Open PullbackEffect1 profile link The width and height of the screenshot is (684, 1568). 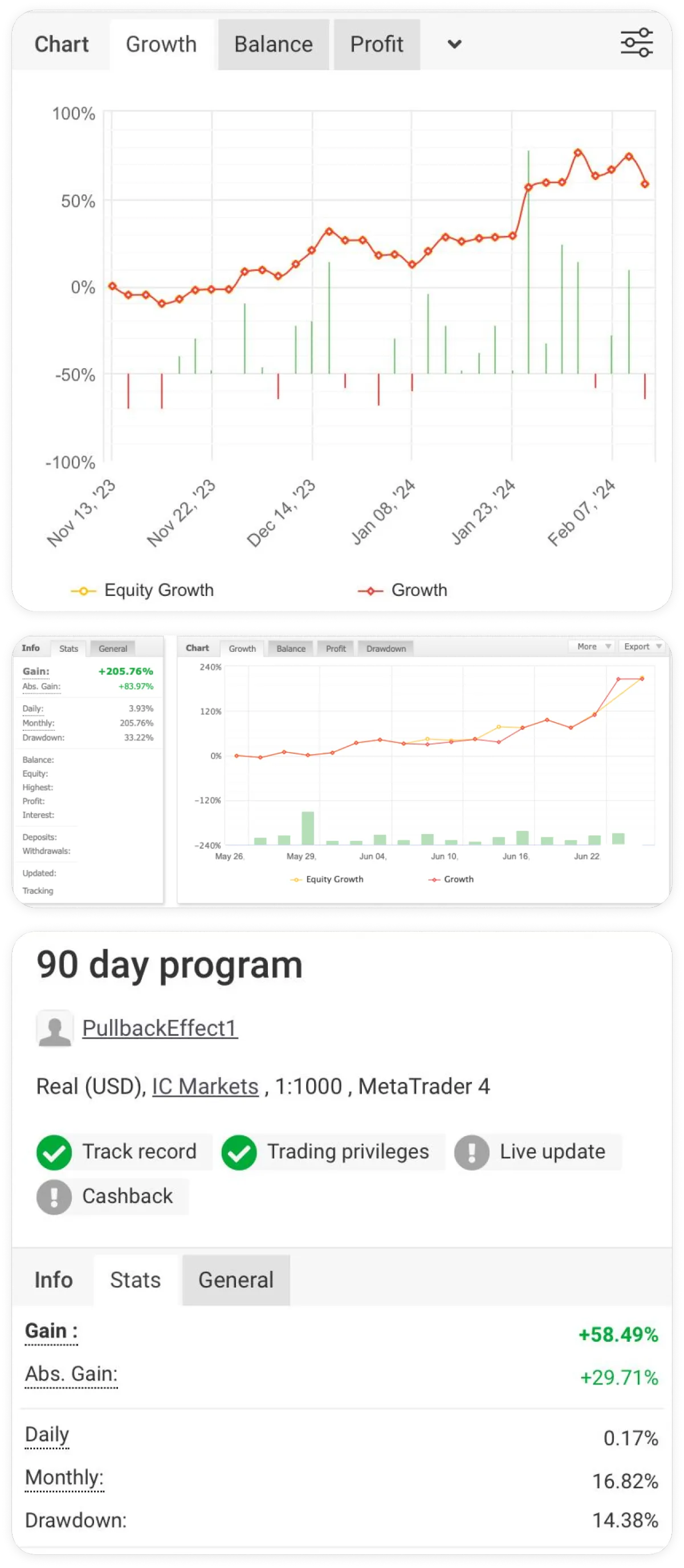(160, 1028)
